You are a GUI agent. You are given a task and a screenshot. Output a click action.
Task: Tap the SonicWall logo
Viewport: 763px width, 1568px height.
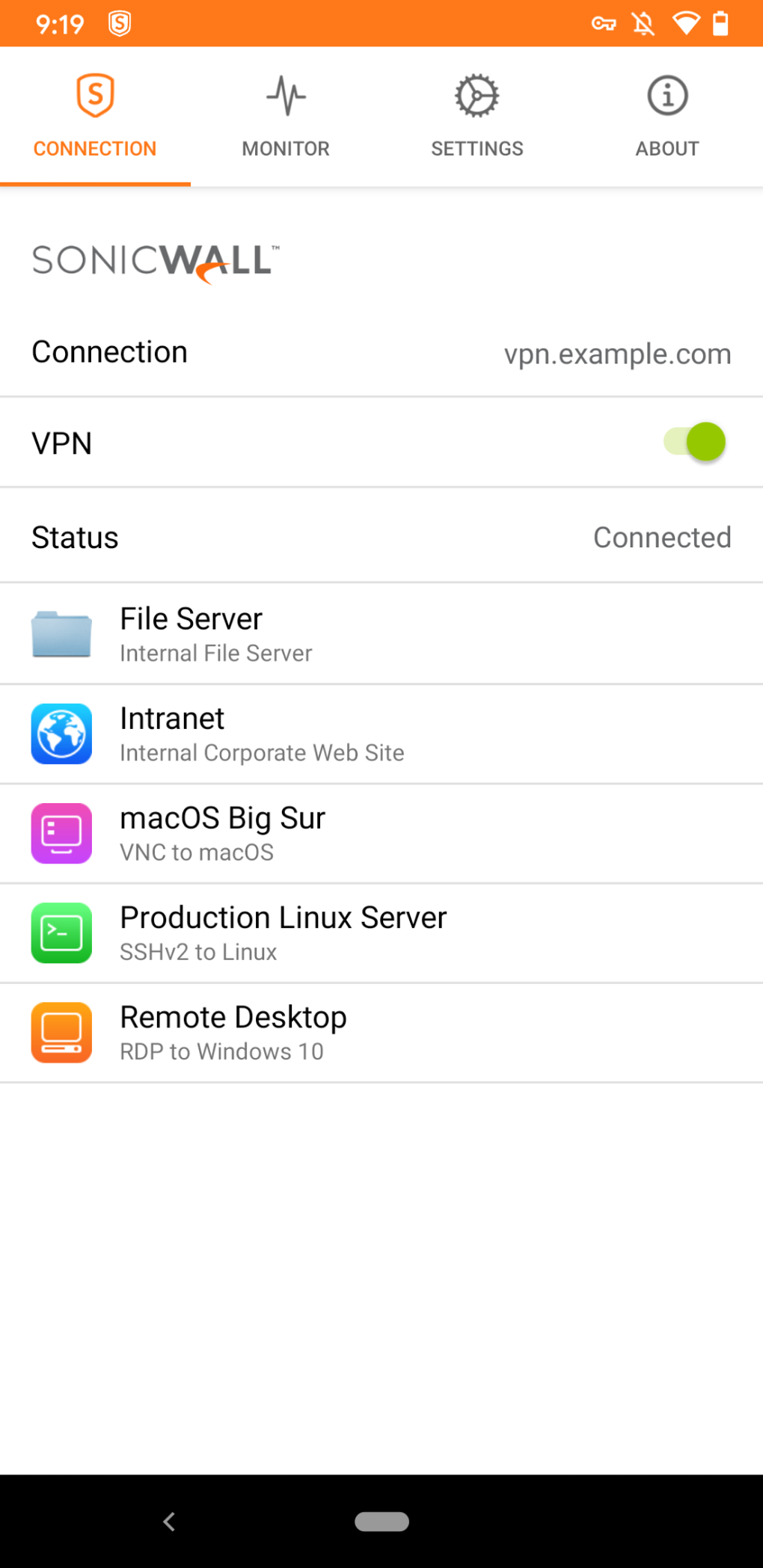153,262
